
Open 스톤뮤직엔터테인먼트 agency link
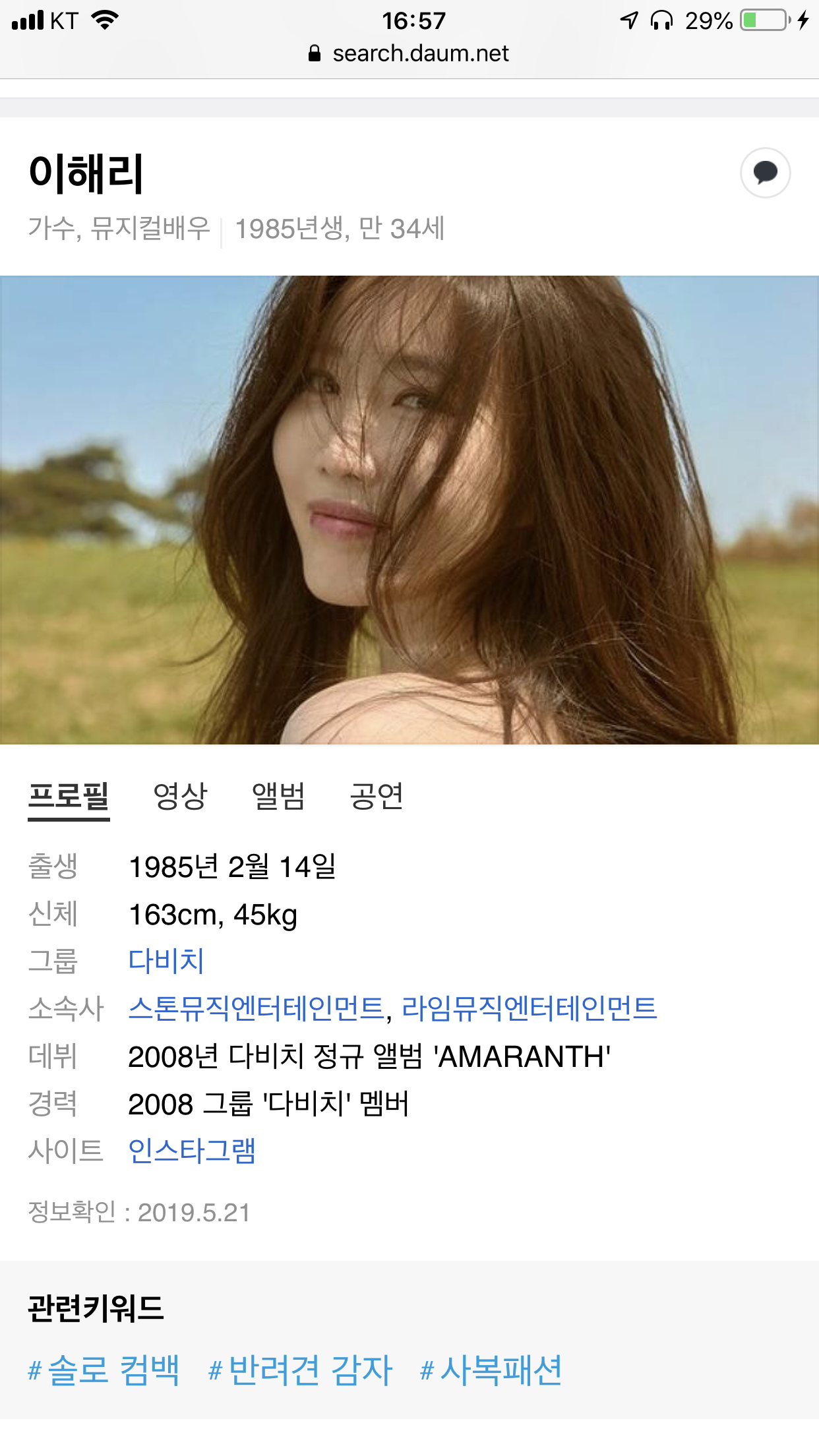coord(256,1009)
